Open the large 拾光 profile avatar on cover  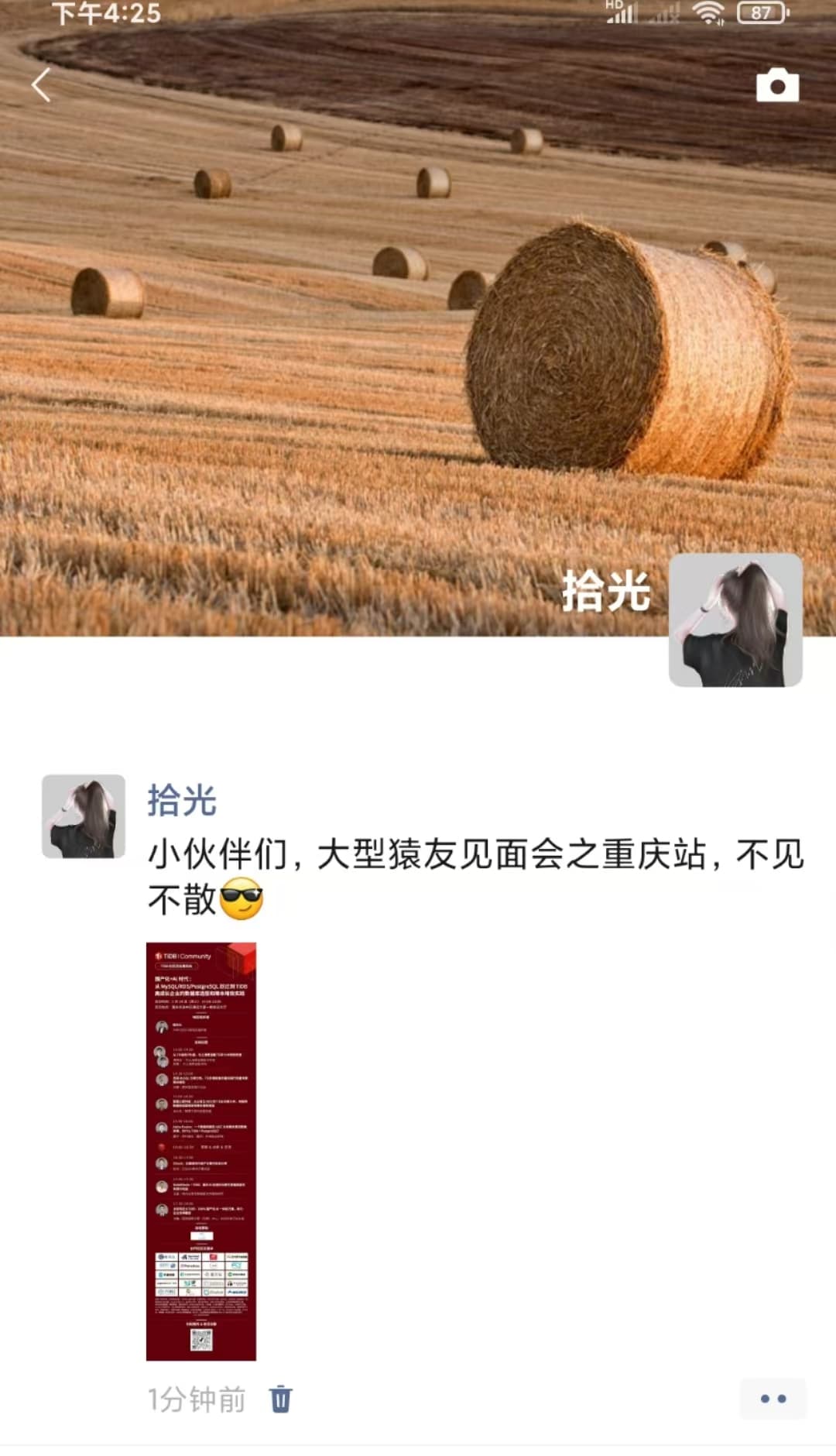(735, 620)
